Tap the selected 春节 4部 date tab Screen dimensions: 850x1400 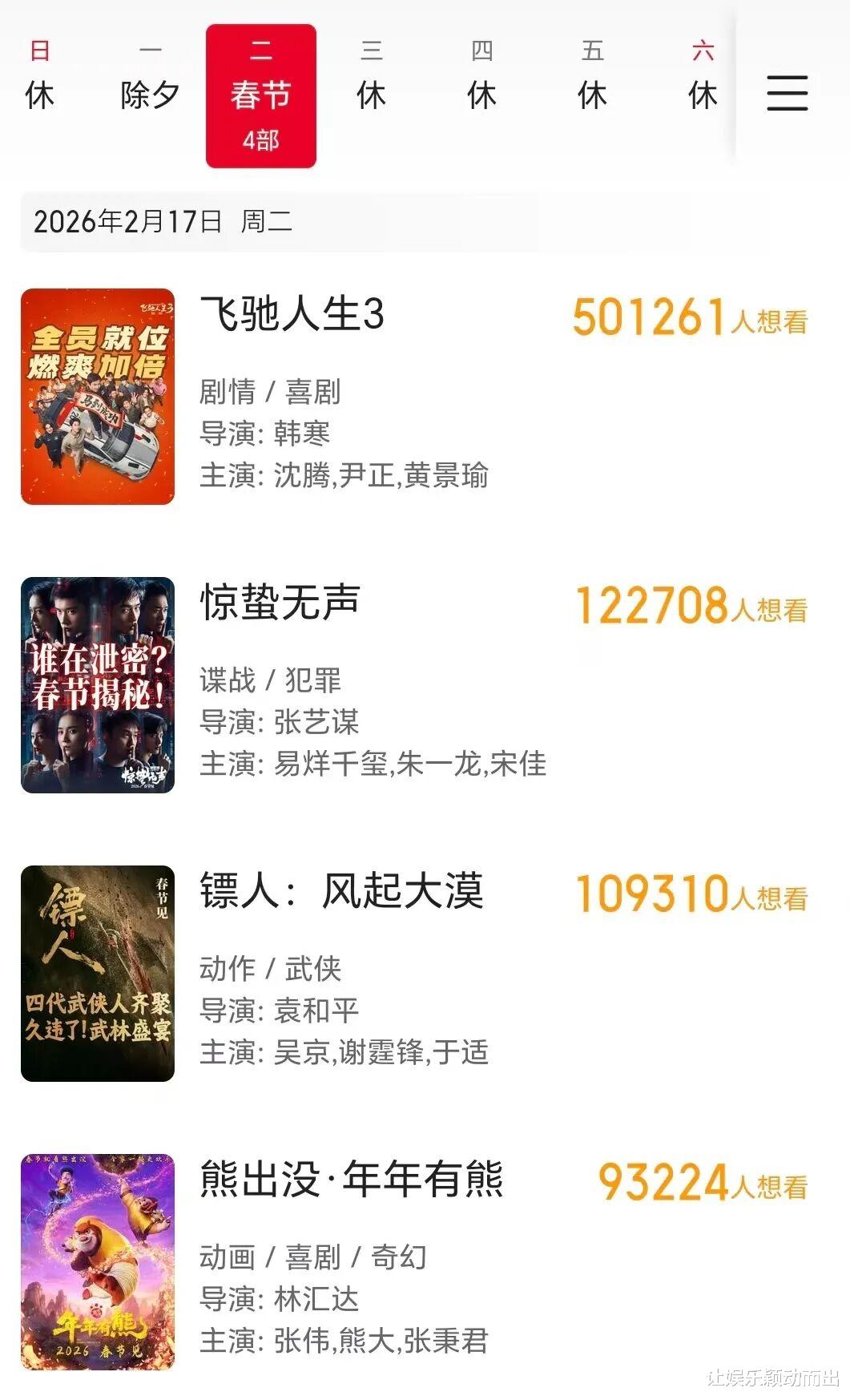click(261, 96)
